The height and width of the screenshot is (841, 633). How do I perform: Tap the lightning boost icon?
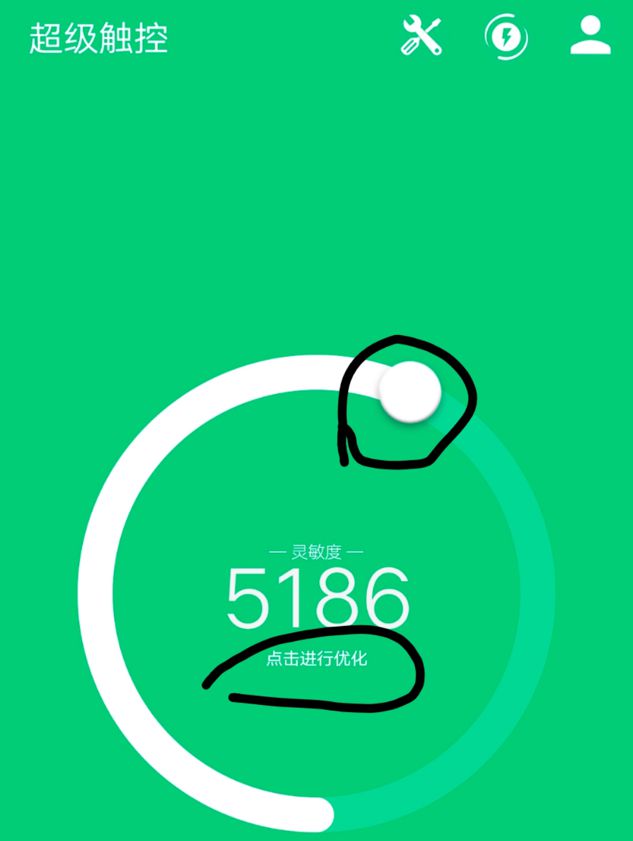tap(506, 38)
